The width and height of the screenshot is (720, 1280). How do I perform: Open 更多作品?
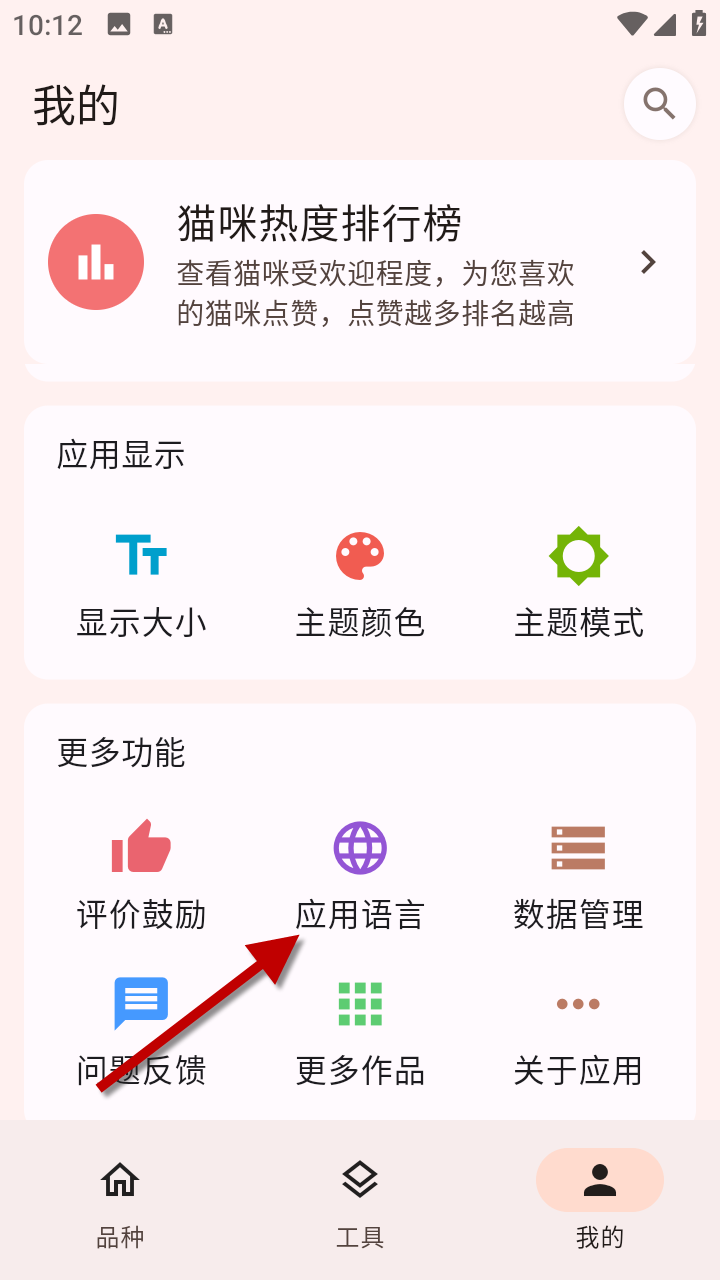coord(360,1032)
